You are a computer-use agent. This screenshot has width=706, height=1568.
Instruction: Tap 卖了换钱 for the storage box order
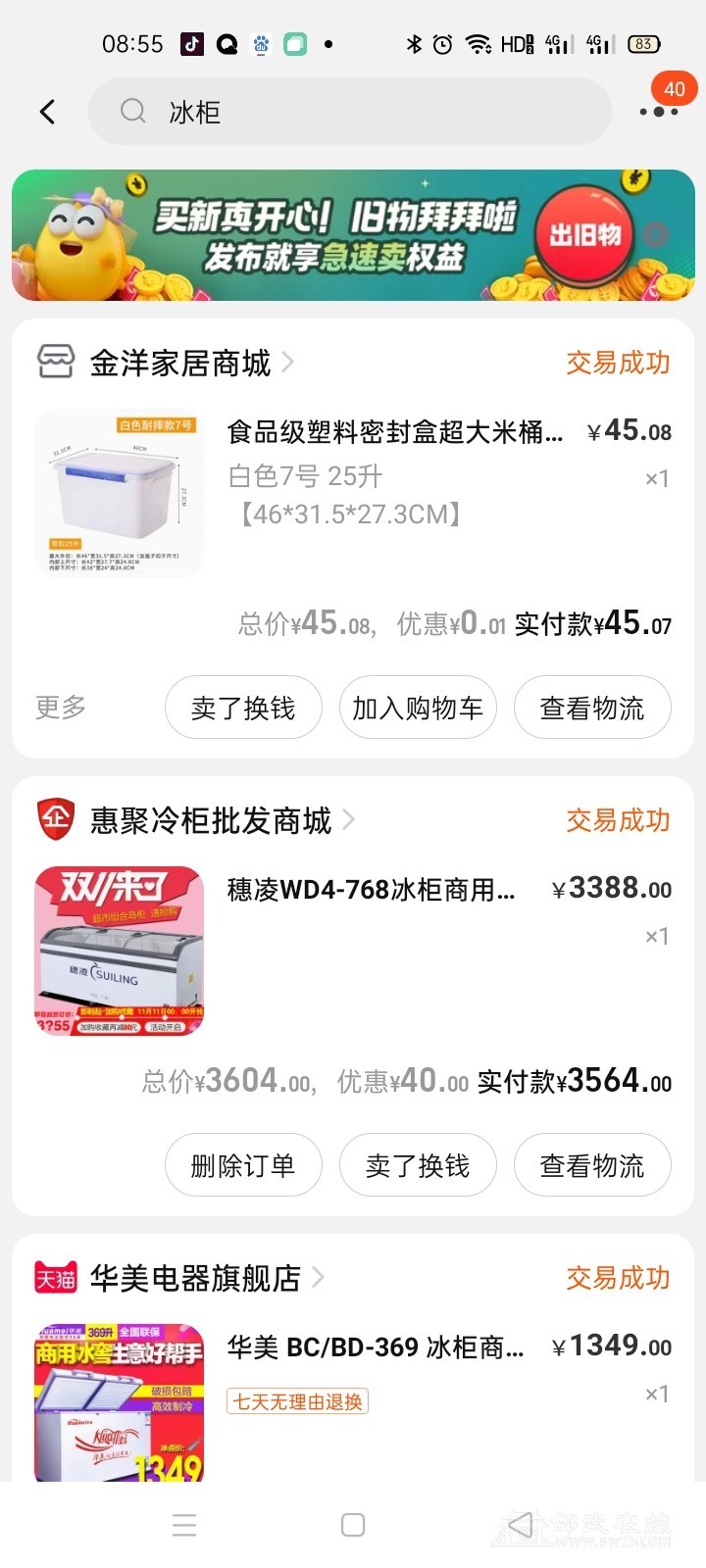coord(243,708)
